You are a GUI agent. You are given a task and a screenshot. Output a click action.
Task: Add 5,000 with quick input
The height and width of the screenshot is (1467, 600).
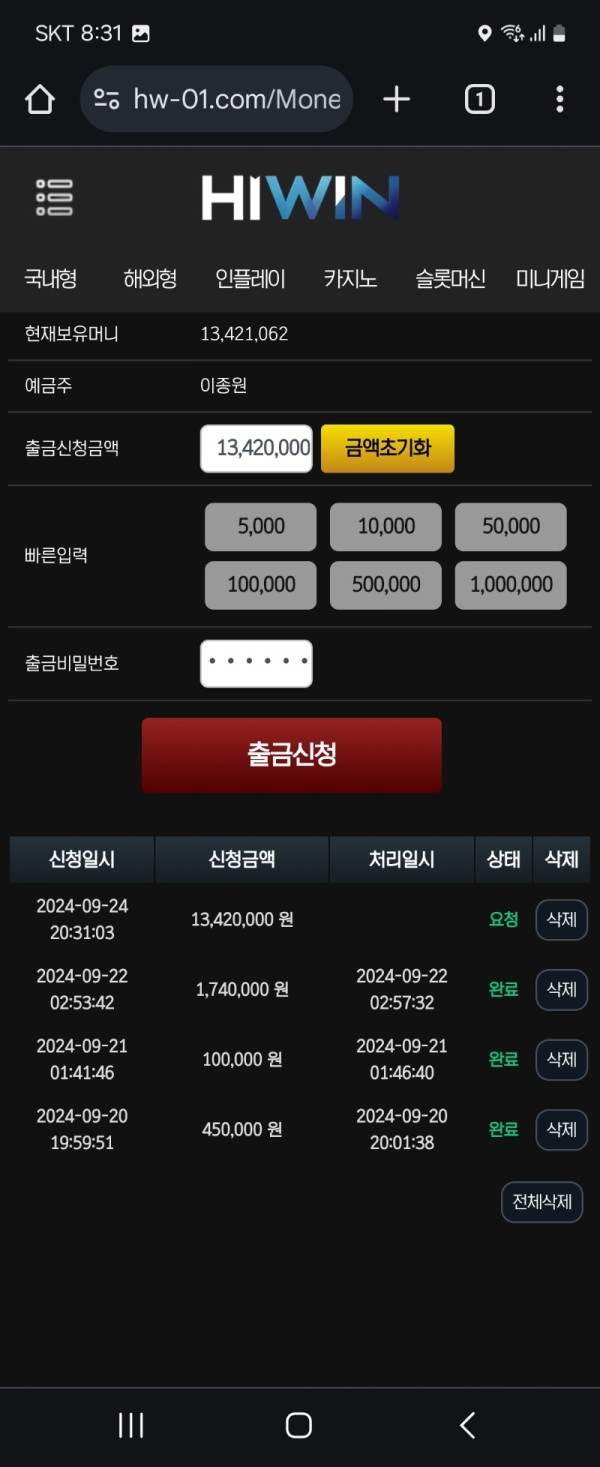click(x=261, y=526)
